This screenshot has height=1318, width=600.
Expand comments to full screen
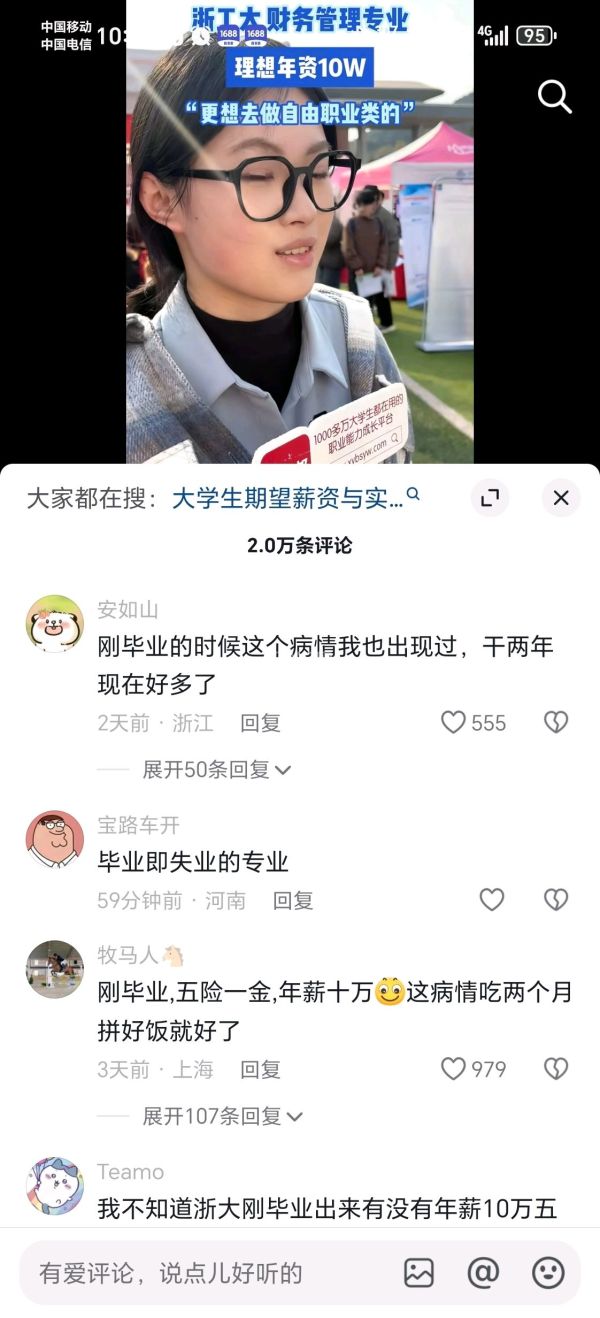coord(490,497)
